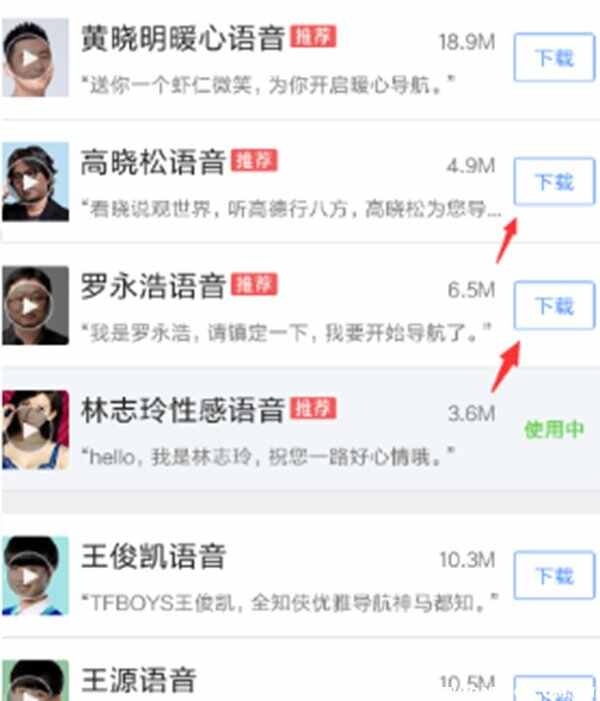This screenshot has height=701, width=600.
Task: Play preview of 王源语音
Action: click(31, 686)
